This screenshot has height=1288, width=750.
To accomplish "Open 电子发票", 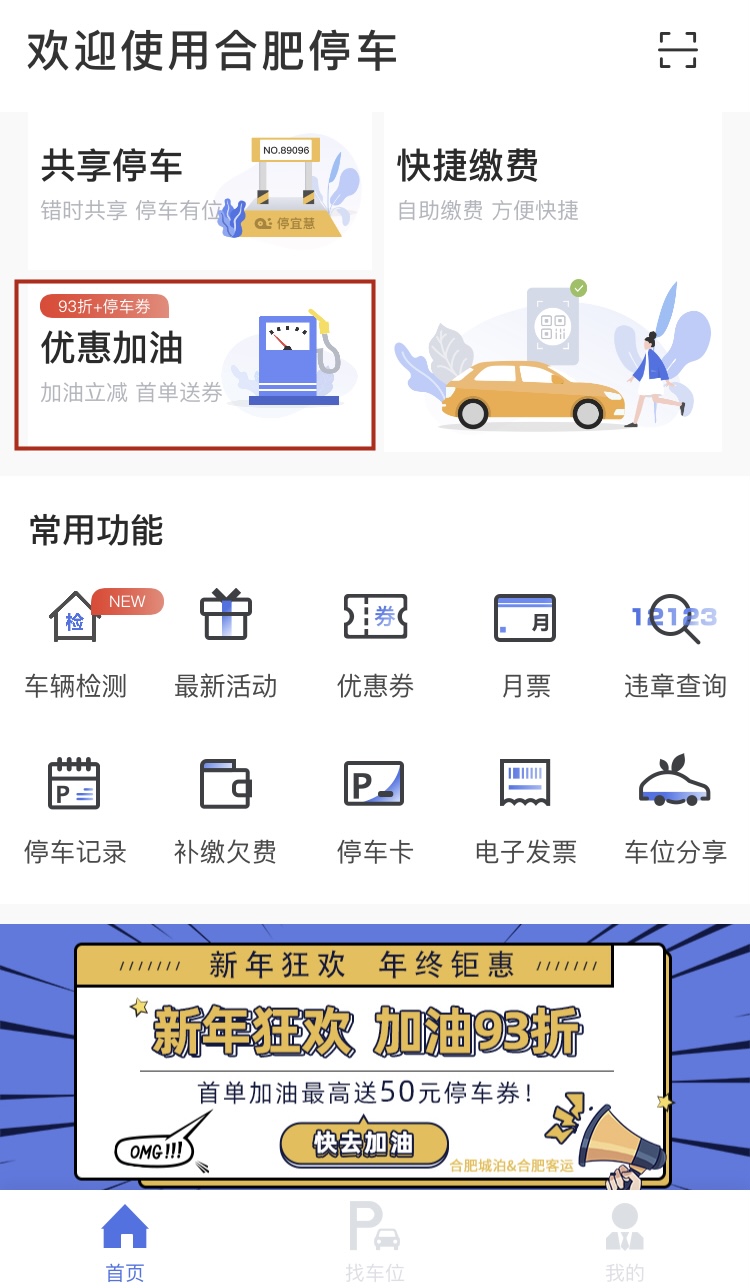I will [x=525, y=808].
